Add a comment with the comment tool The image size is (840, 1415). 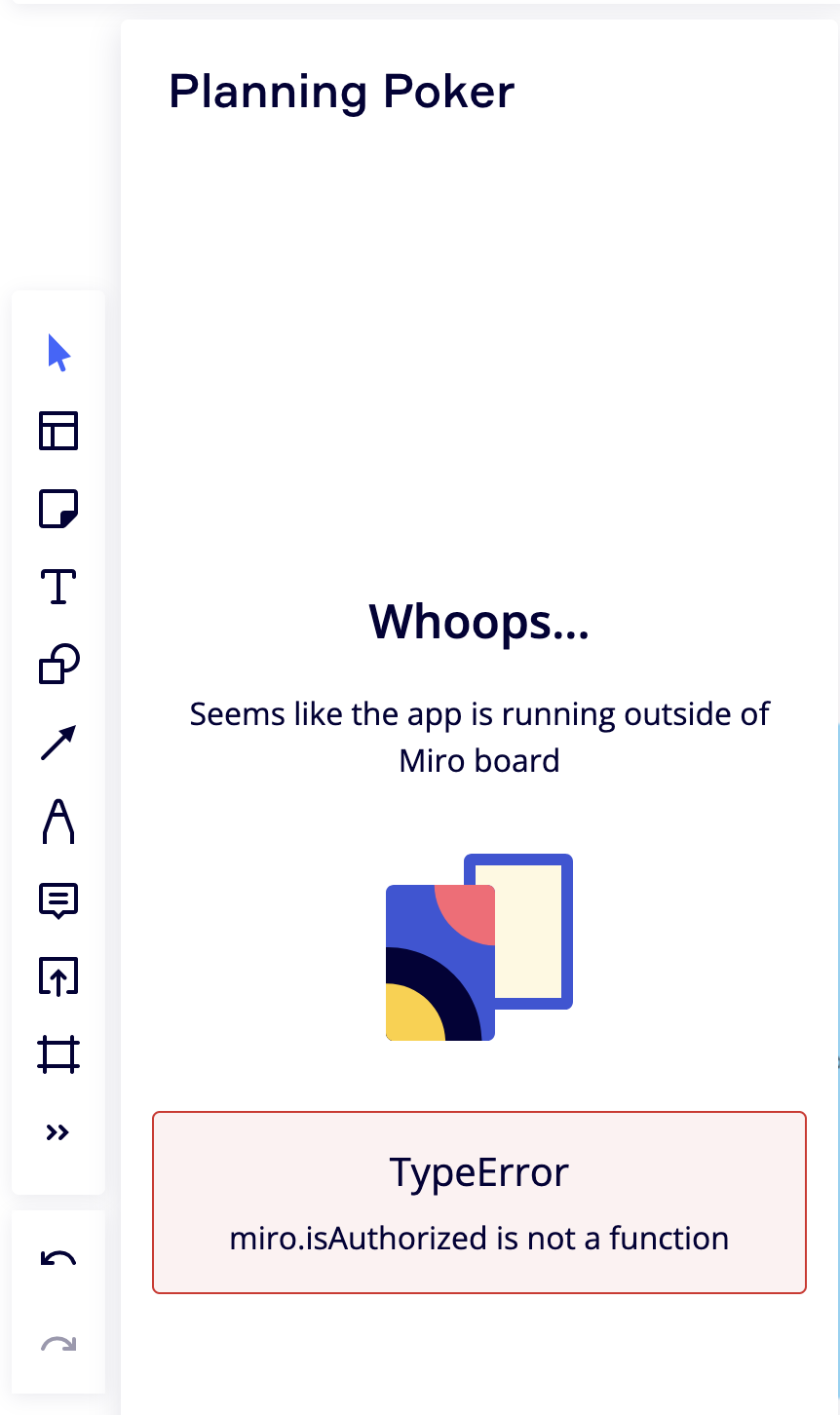(58, 899)
